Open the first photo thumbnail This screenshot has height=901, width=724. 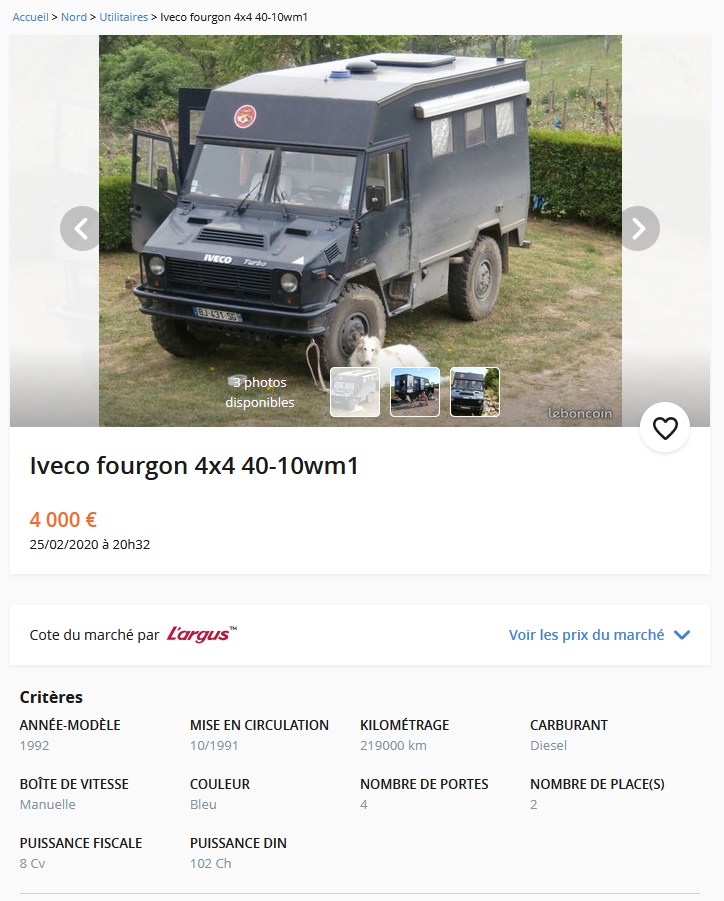click(355, 392)
